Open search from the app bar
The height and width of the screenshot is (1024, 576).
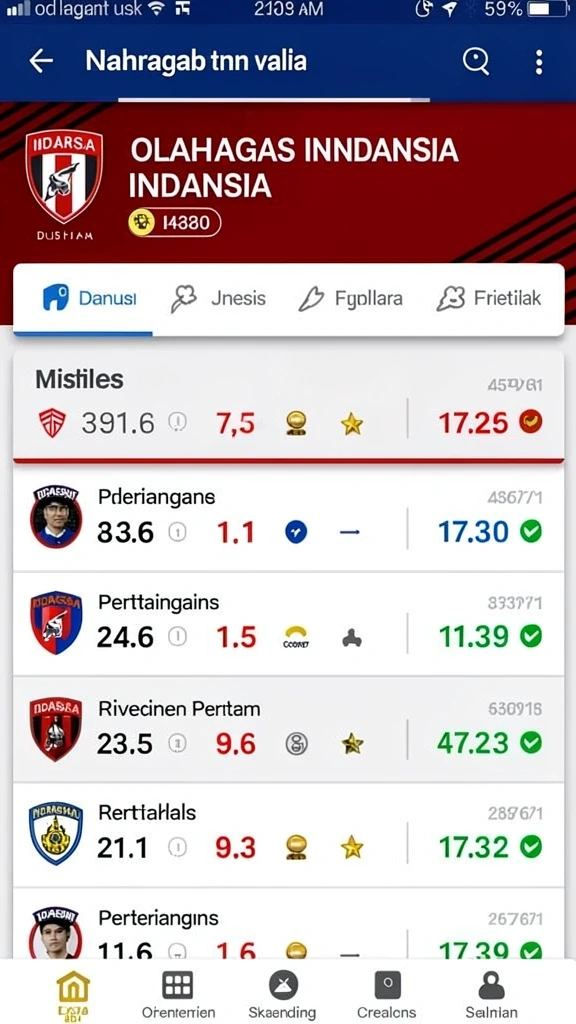(x=476, y=62)
